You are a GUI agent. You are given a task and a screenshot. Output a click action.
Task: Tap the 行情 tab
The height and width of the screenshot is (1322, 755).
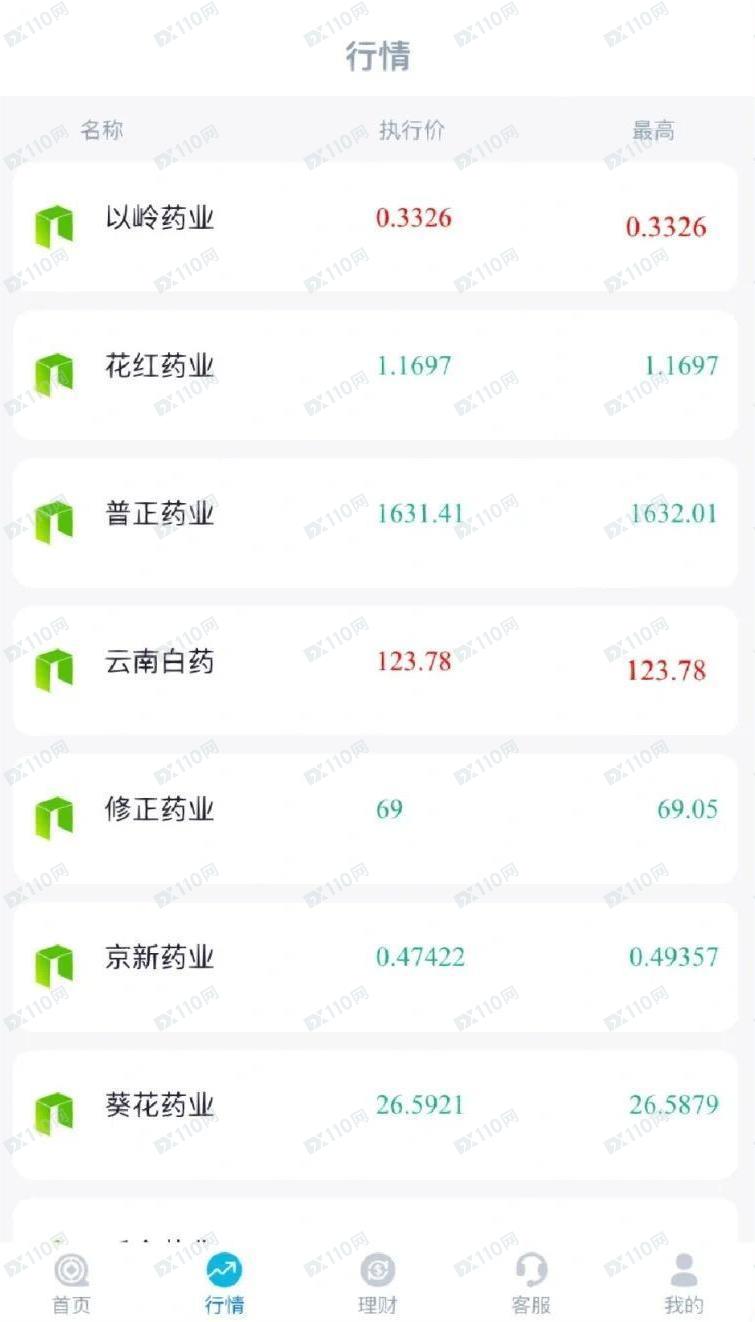tap(224, 1285)
